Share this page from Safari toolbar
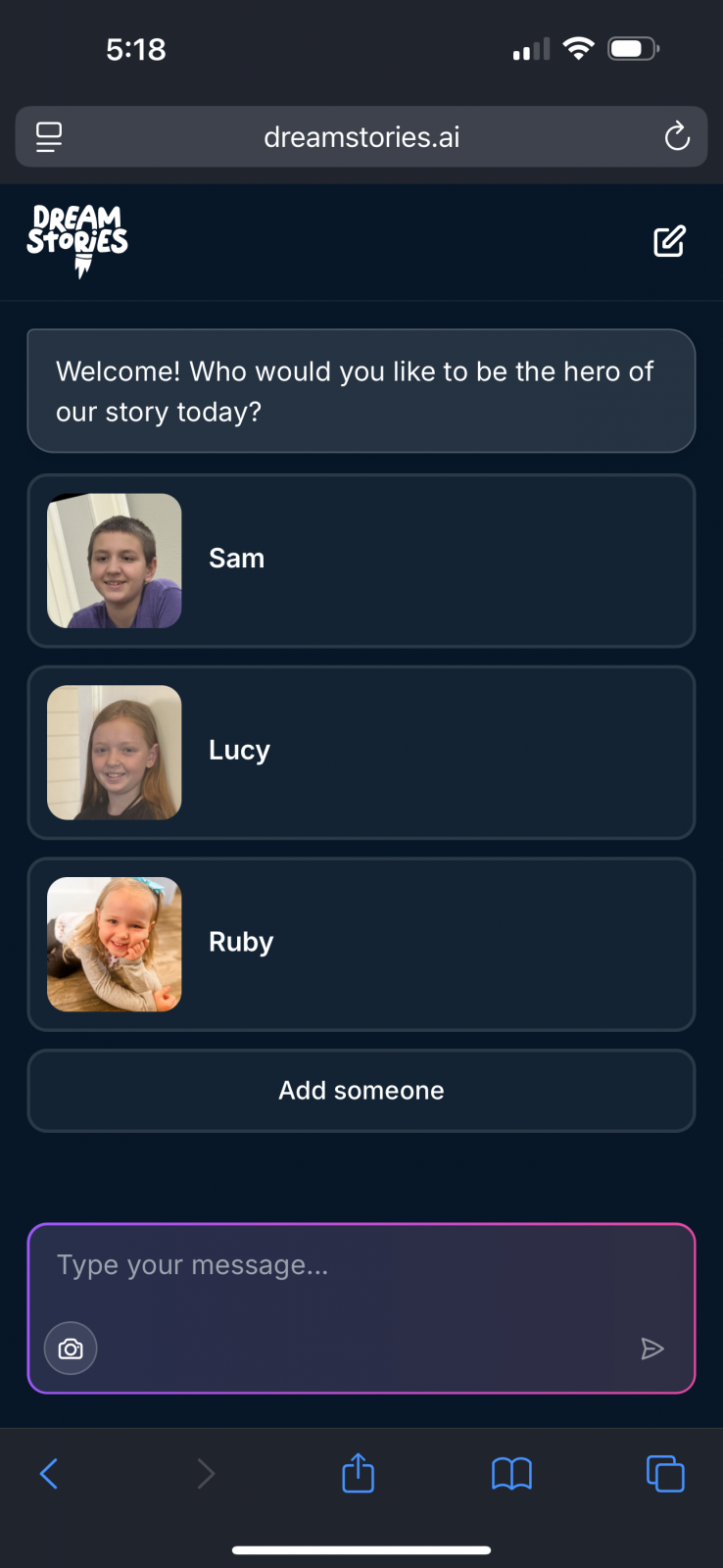The width and height of the screenshot is (723, 1568). coord(359,1473)
